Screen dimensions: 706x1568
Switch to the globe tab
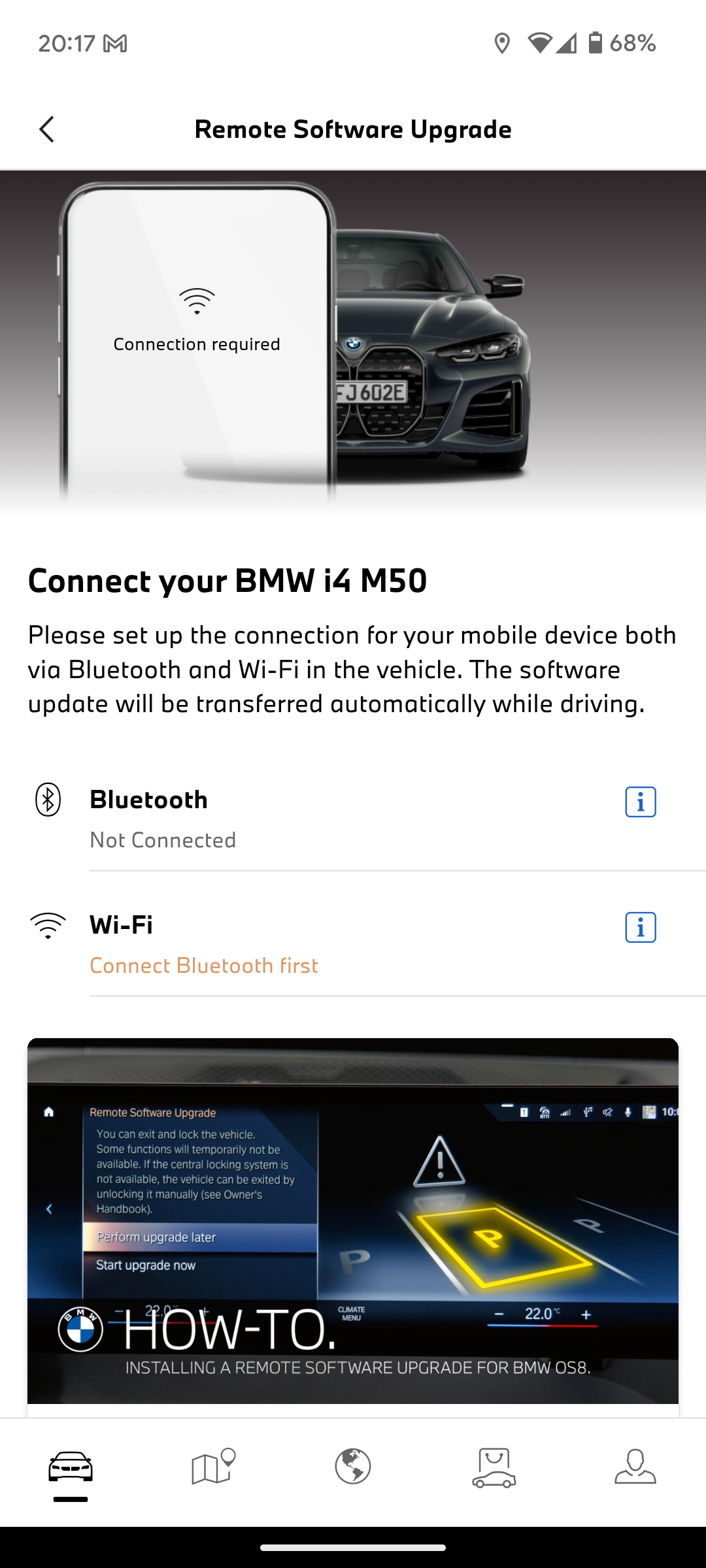353,1467
